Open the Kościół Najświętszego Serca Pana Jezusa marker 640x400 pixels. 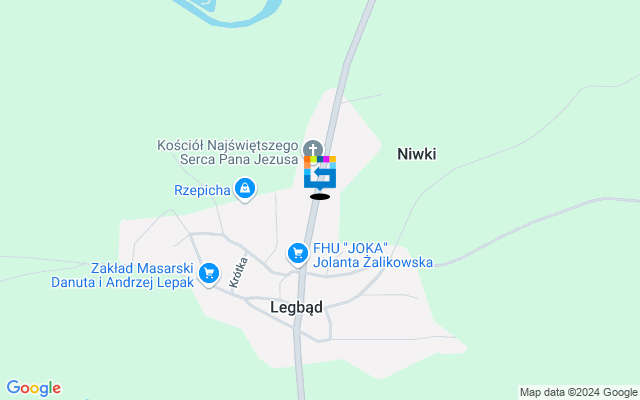(x=312, y=148)
